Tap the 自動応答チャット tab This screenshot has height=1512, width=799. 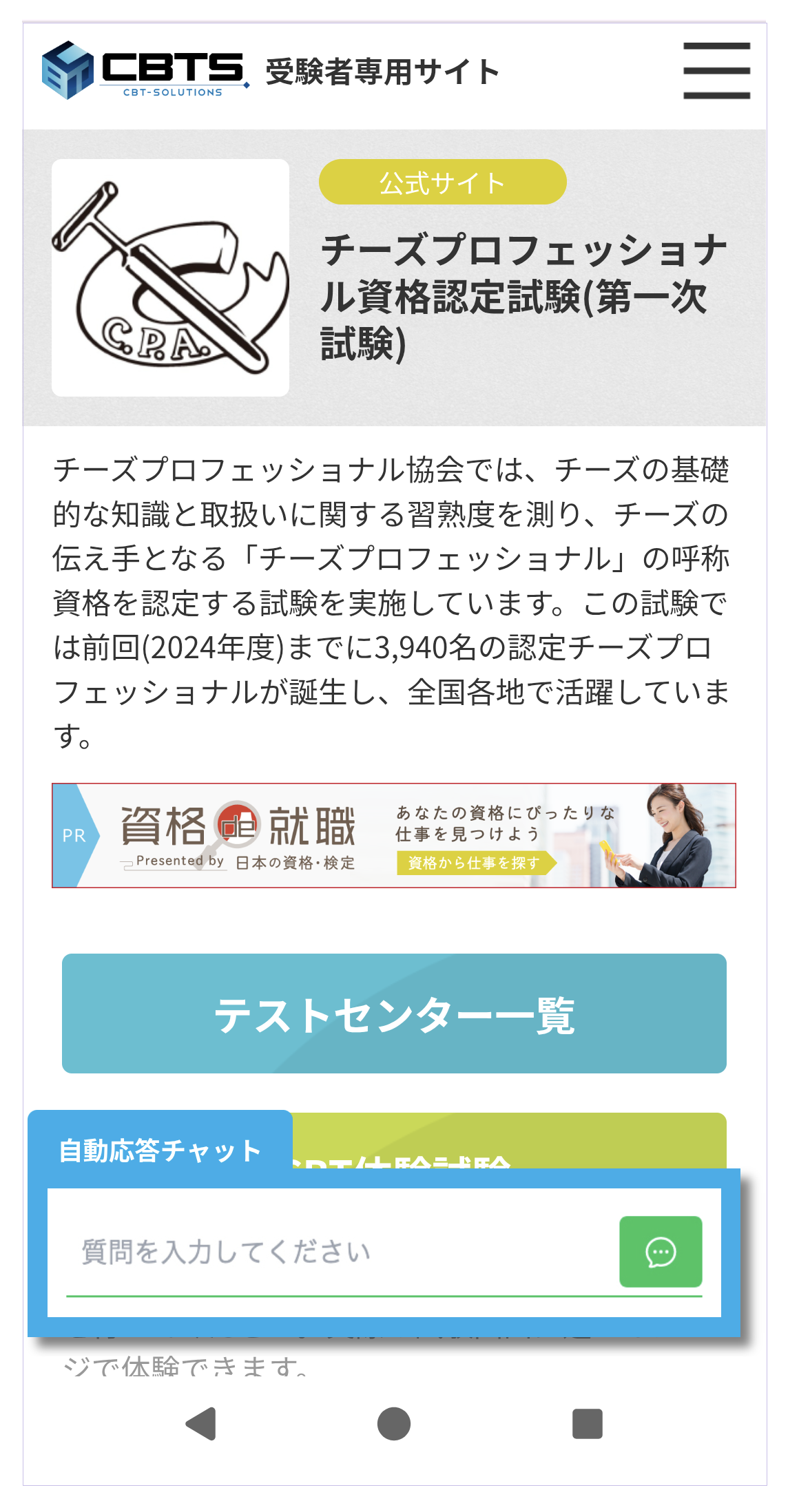point(160,1150)
